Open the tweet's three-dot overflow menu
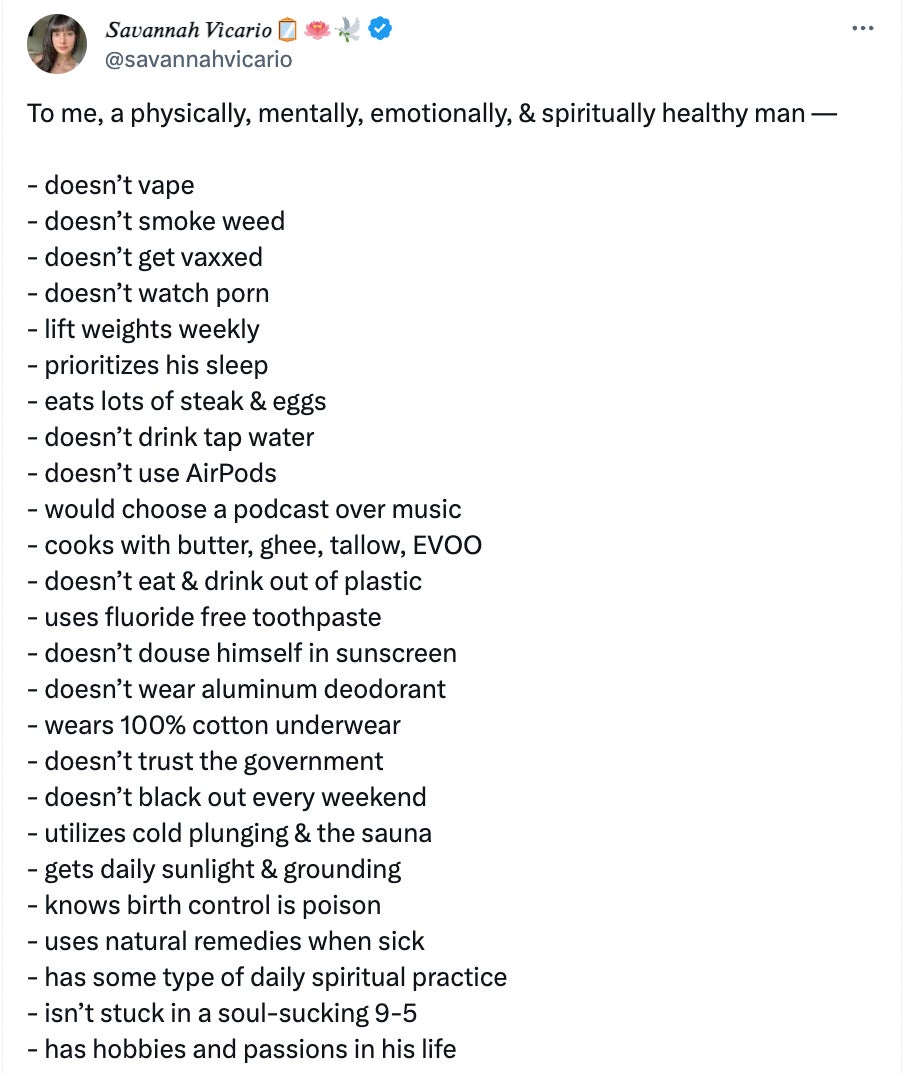The image size is (916, 1074). point(862,29)
